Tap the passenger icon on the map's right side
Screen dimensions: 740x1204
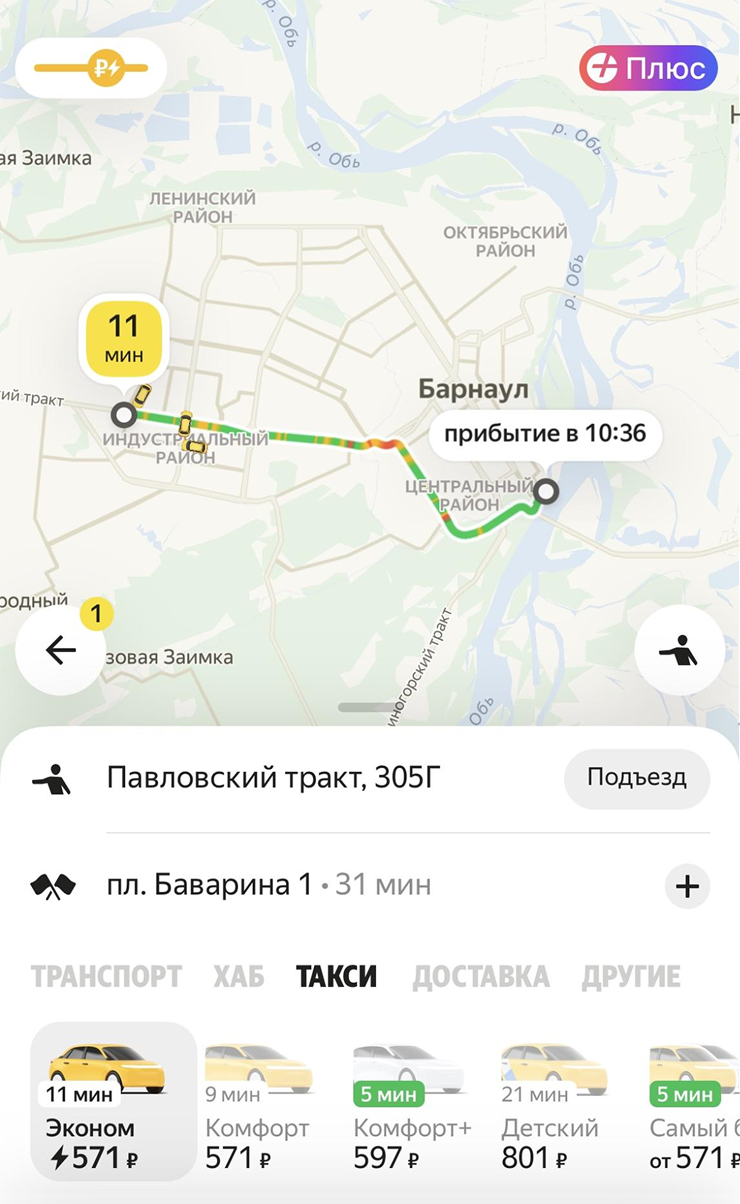679,649
